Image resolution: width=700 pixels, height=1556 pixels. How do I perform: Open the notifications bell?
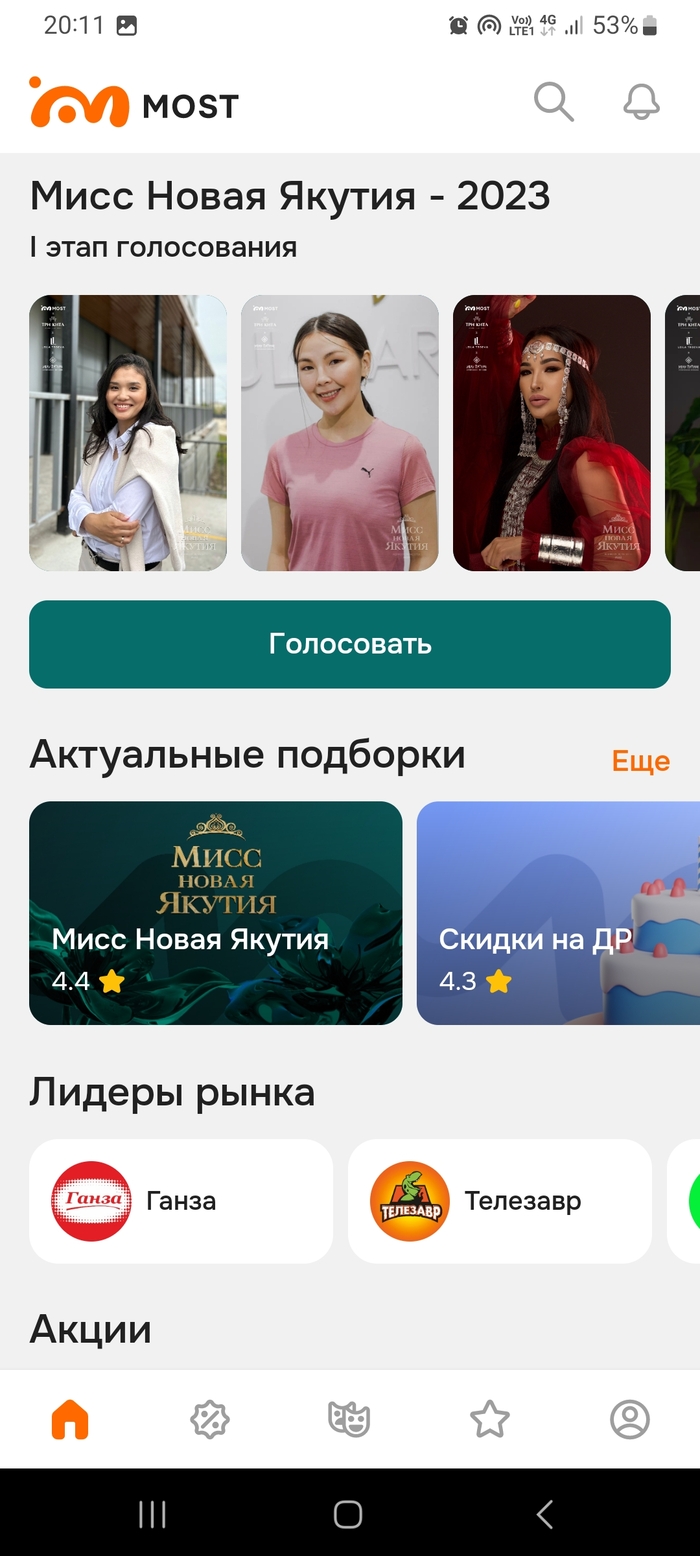(x=641, y=102)
